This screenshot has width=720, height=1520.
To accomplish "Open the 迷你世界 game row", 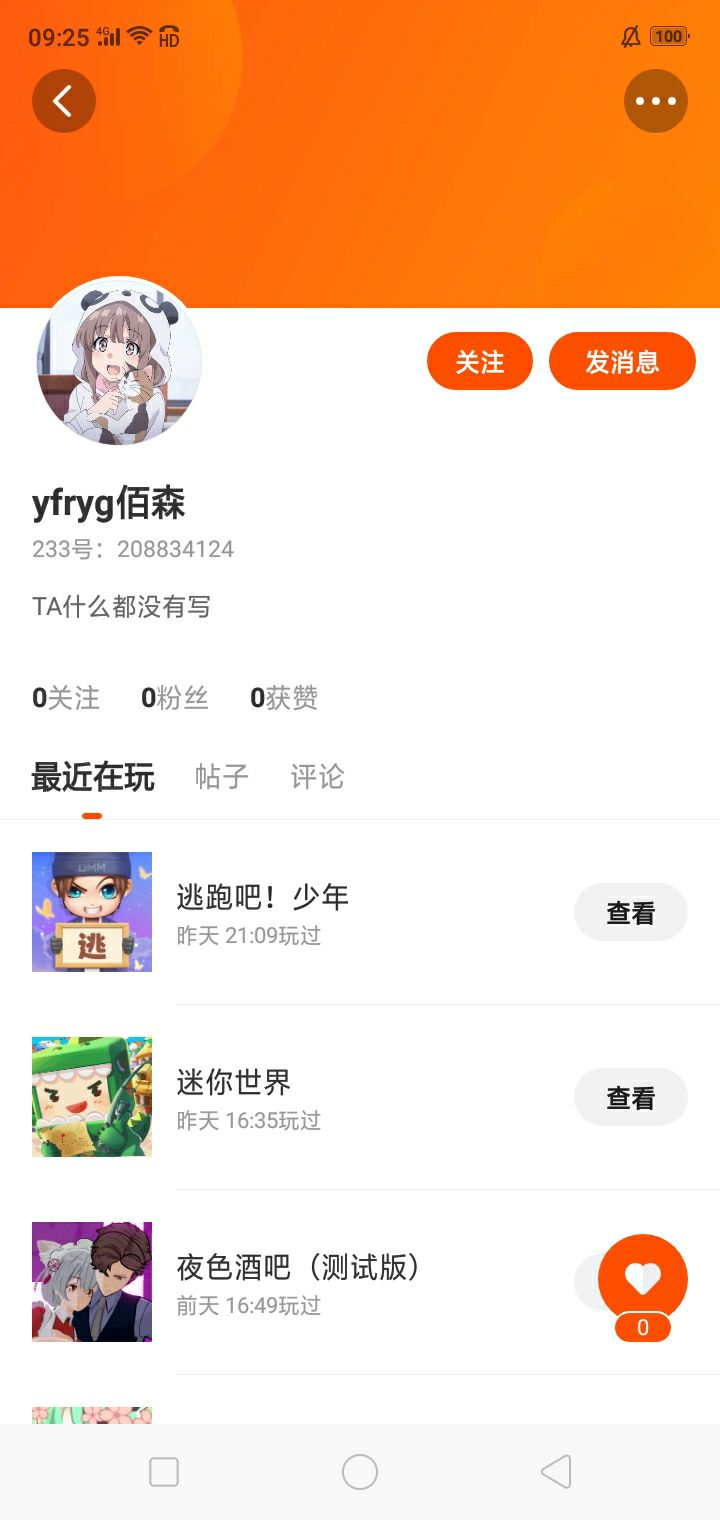I will pos(300,1097).
